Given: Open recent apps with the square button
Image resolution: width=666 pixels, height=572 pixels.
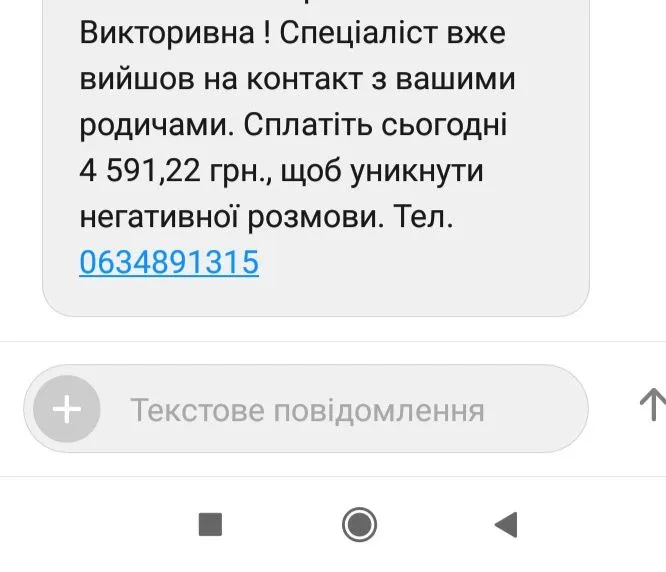Looking at the screenshot, I should (210, 524).
